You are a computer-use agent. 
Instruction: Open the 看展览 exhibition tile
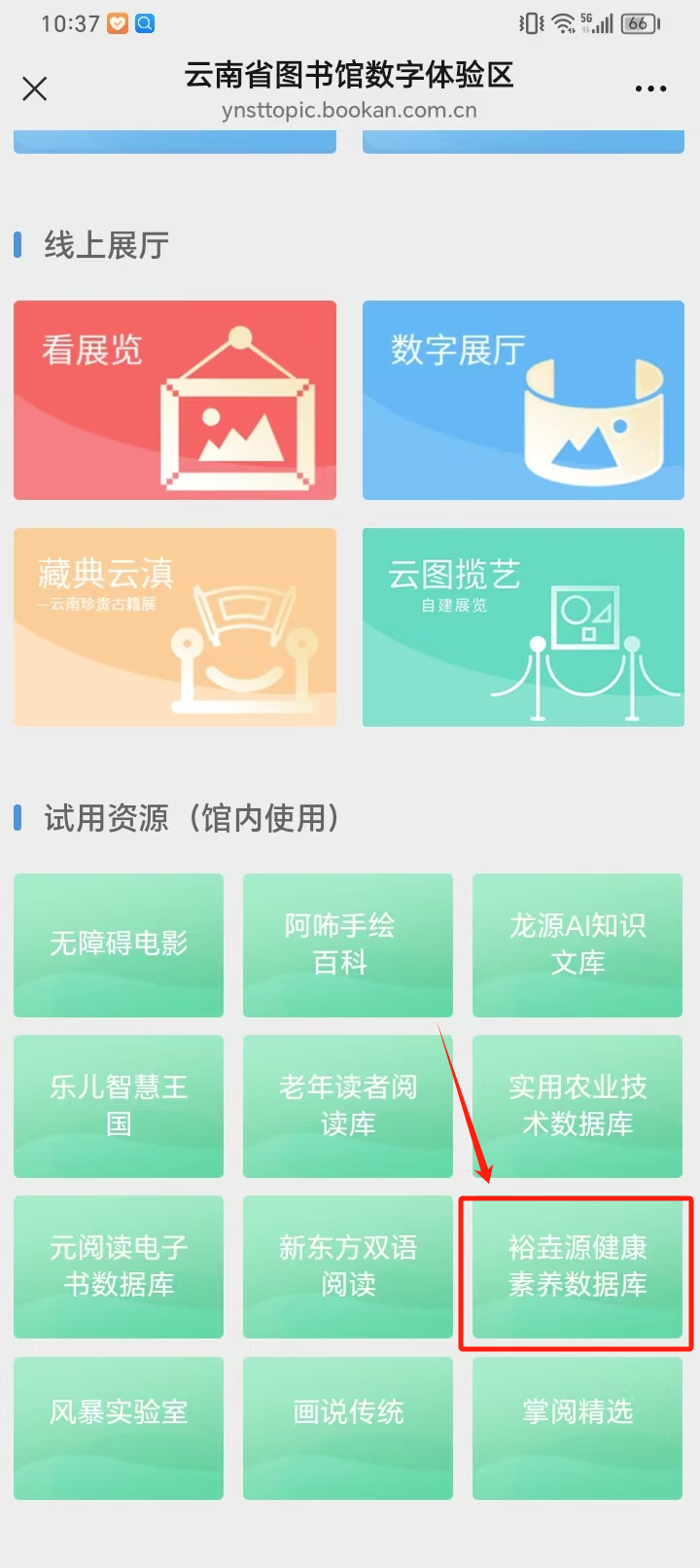(x=175, y=400)
